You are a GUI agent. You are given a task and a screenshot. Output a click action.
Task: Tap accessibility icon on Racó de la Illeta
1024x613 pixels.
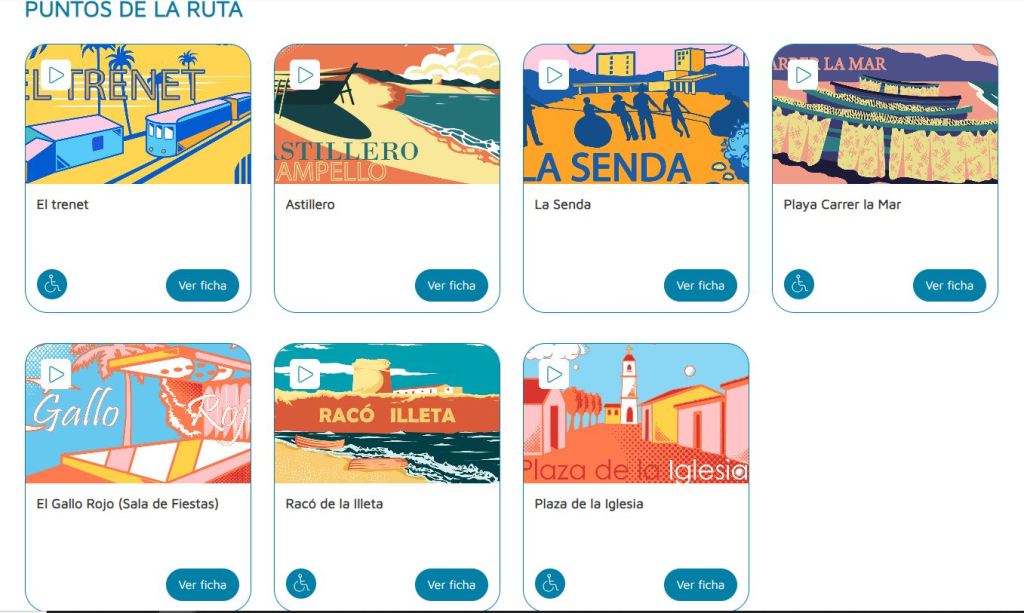[x=301, y=583]
